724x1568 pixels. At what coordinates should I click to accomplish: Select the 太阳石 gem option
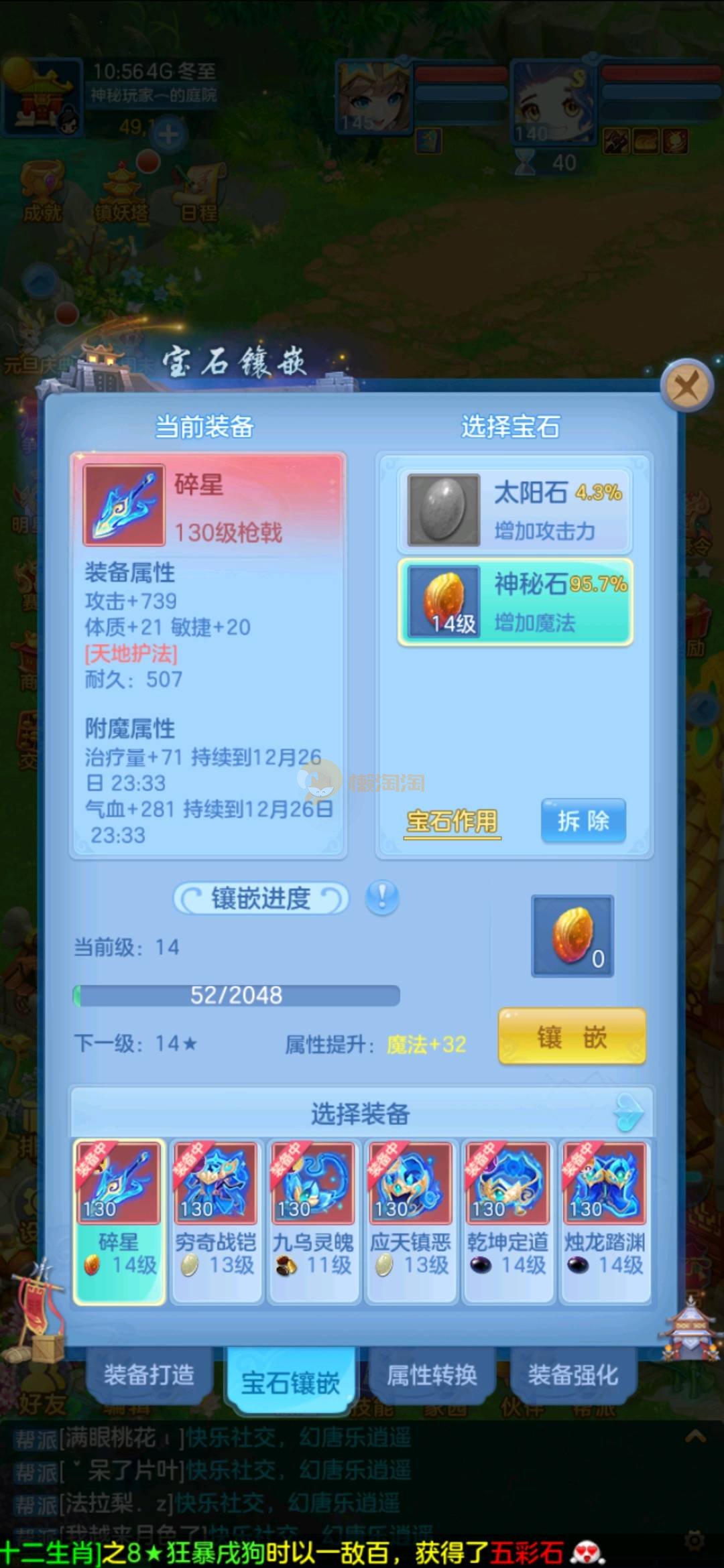pyautogui.click(x=515, y=511)
